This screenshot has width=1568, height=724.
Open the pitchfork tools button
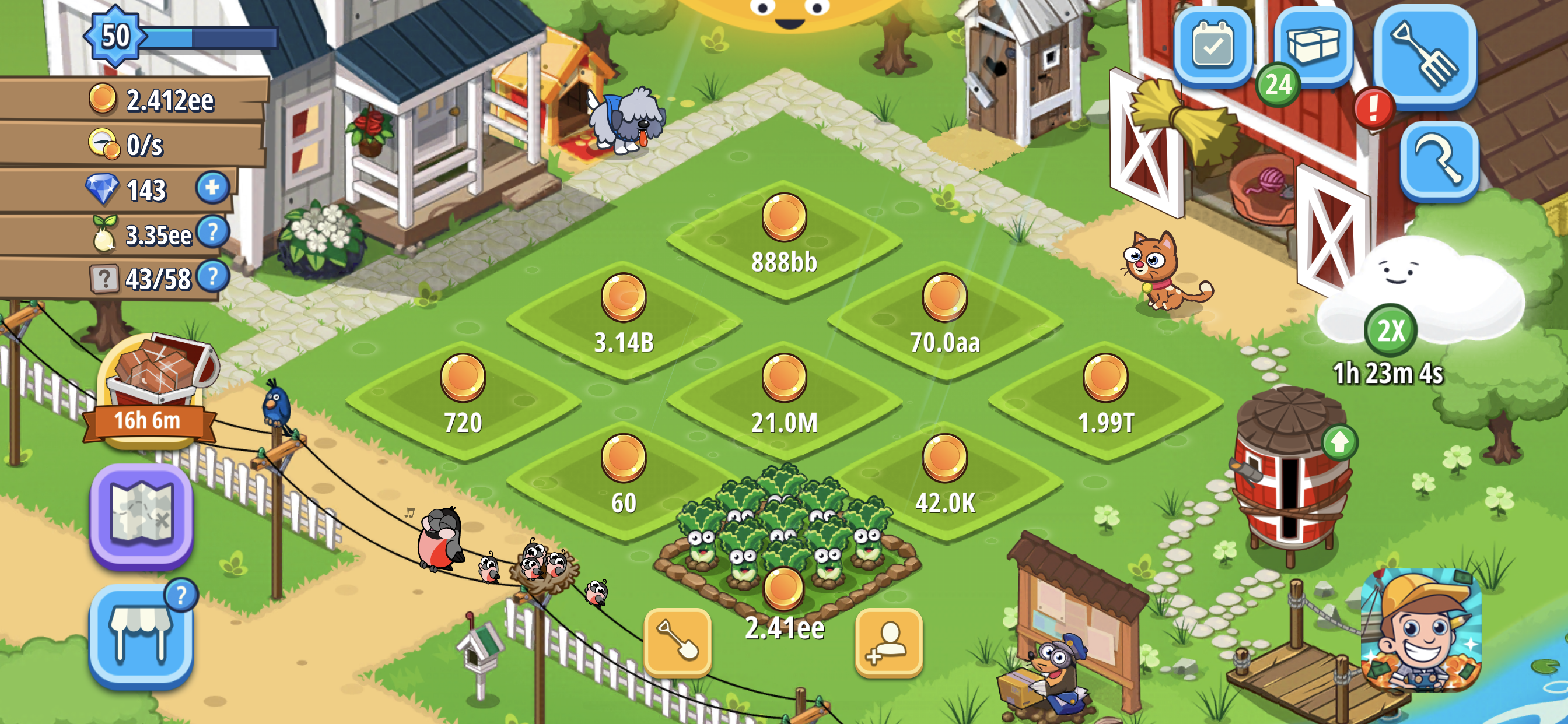click(x=1424, y=55)
